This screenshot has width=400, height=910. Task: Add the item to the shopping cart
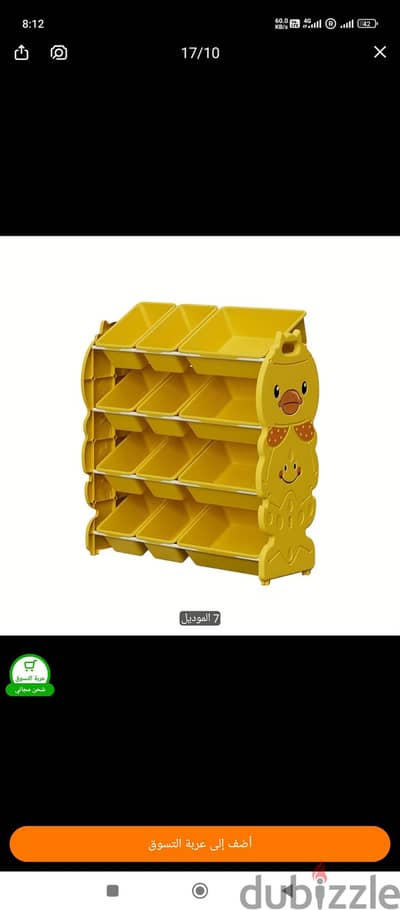pos(200,843)
